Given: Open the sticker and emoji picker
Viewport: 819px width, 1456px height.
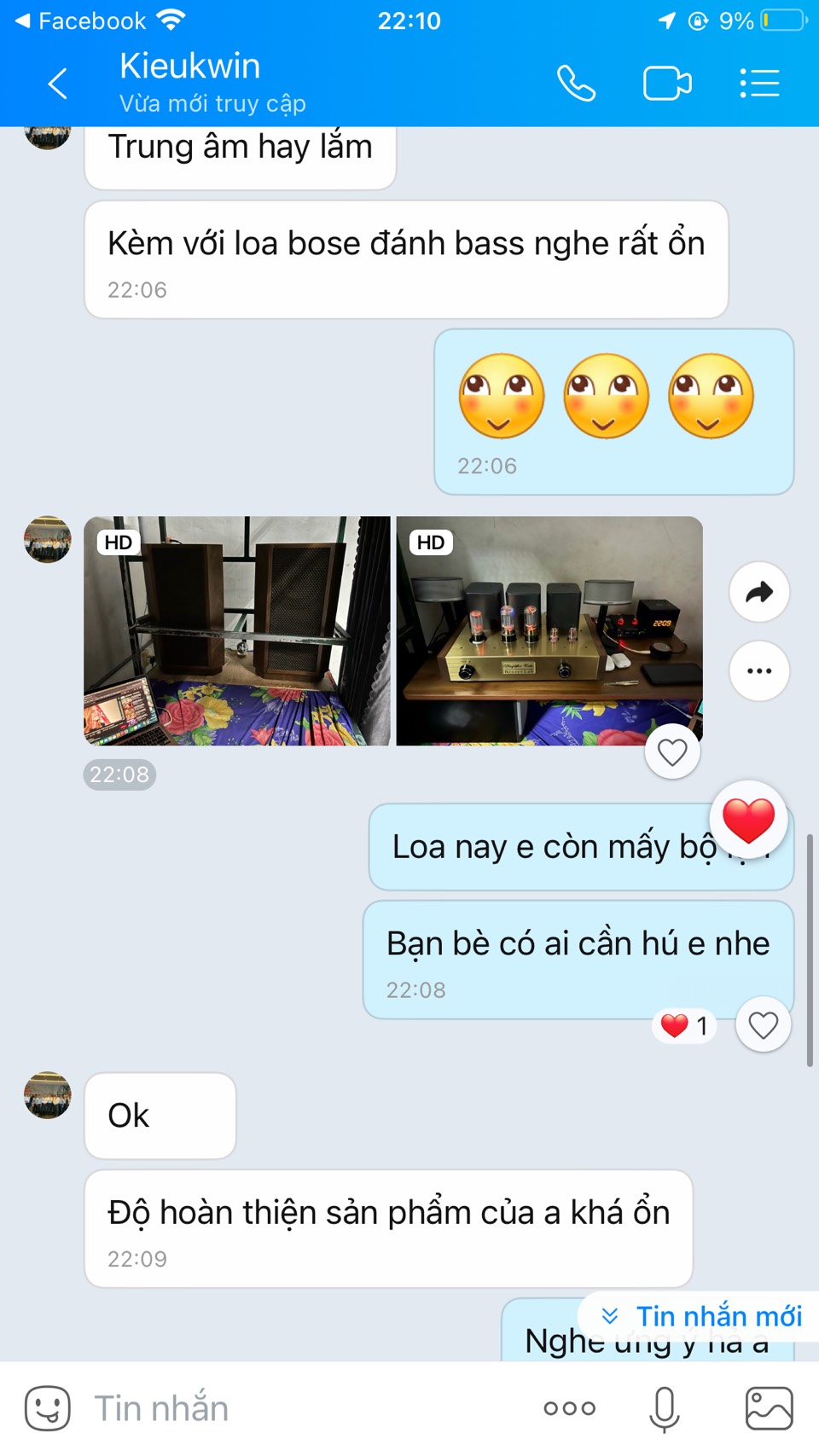Looking at the screenshot, I should tap(47, 1408).
